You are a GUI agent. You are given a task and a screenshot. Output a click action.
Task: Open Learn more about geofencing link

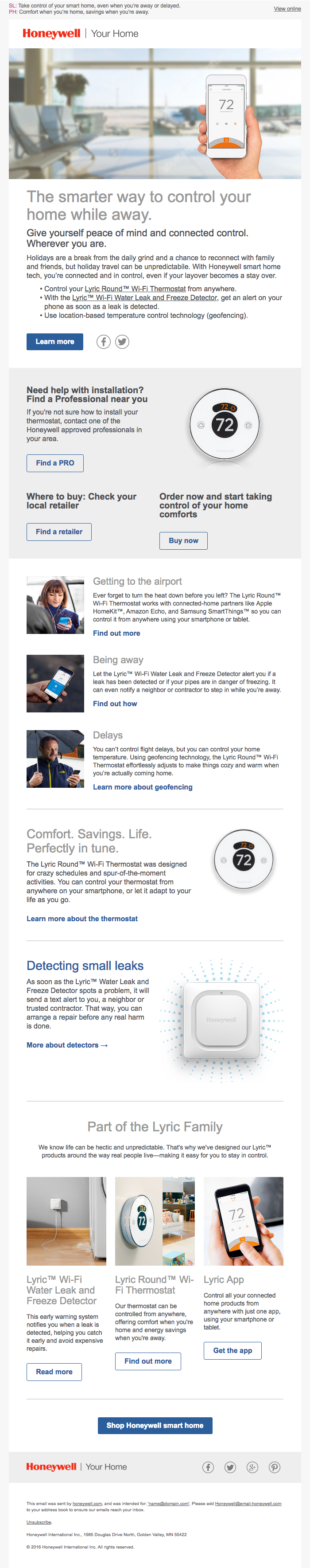(x=143, y=787)
